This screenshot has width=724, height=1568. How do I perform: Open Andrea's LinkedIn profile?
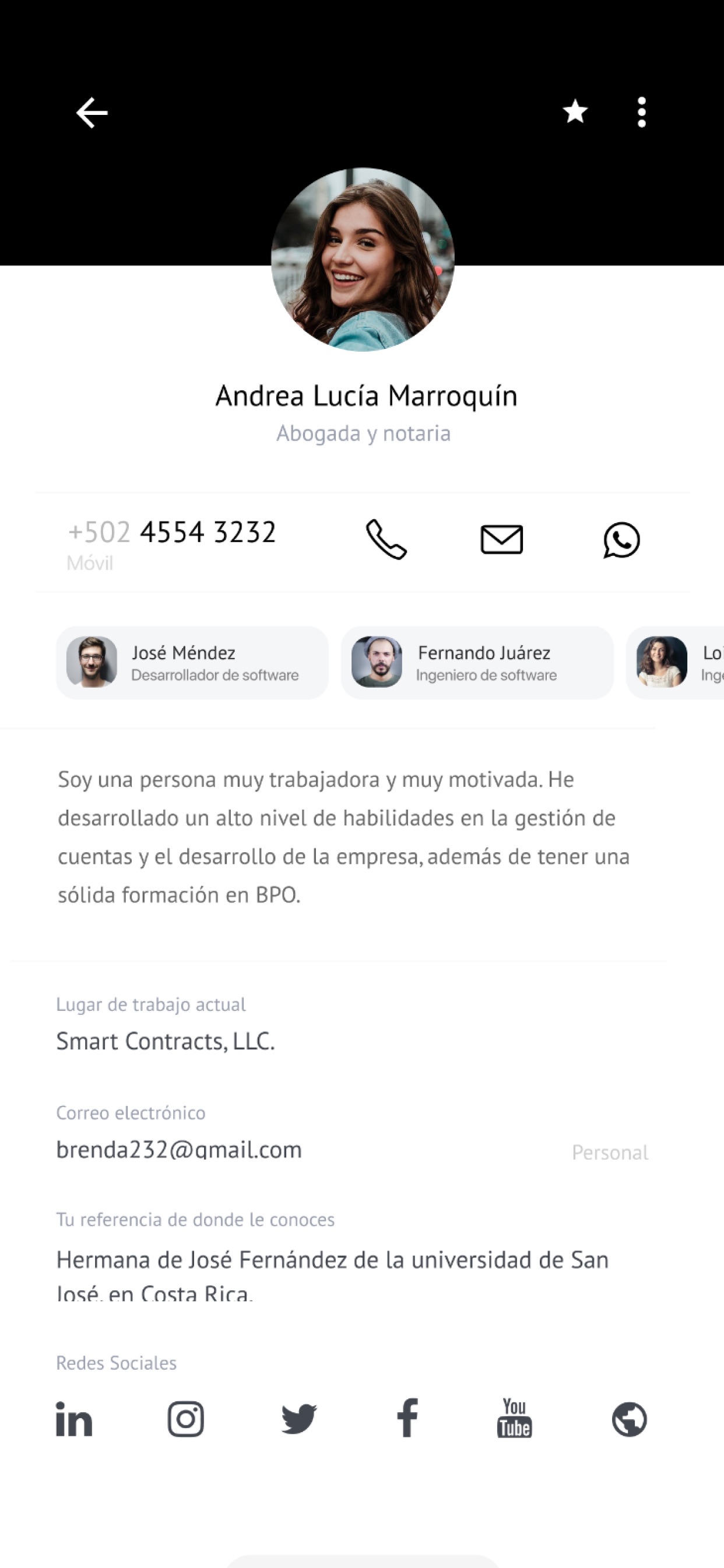73,1419
